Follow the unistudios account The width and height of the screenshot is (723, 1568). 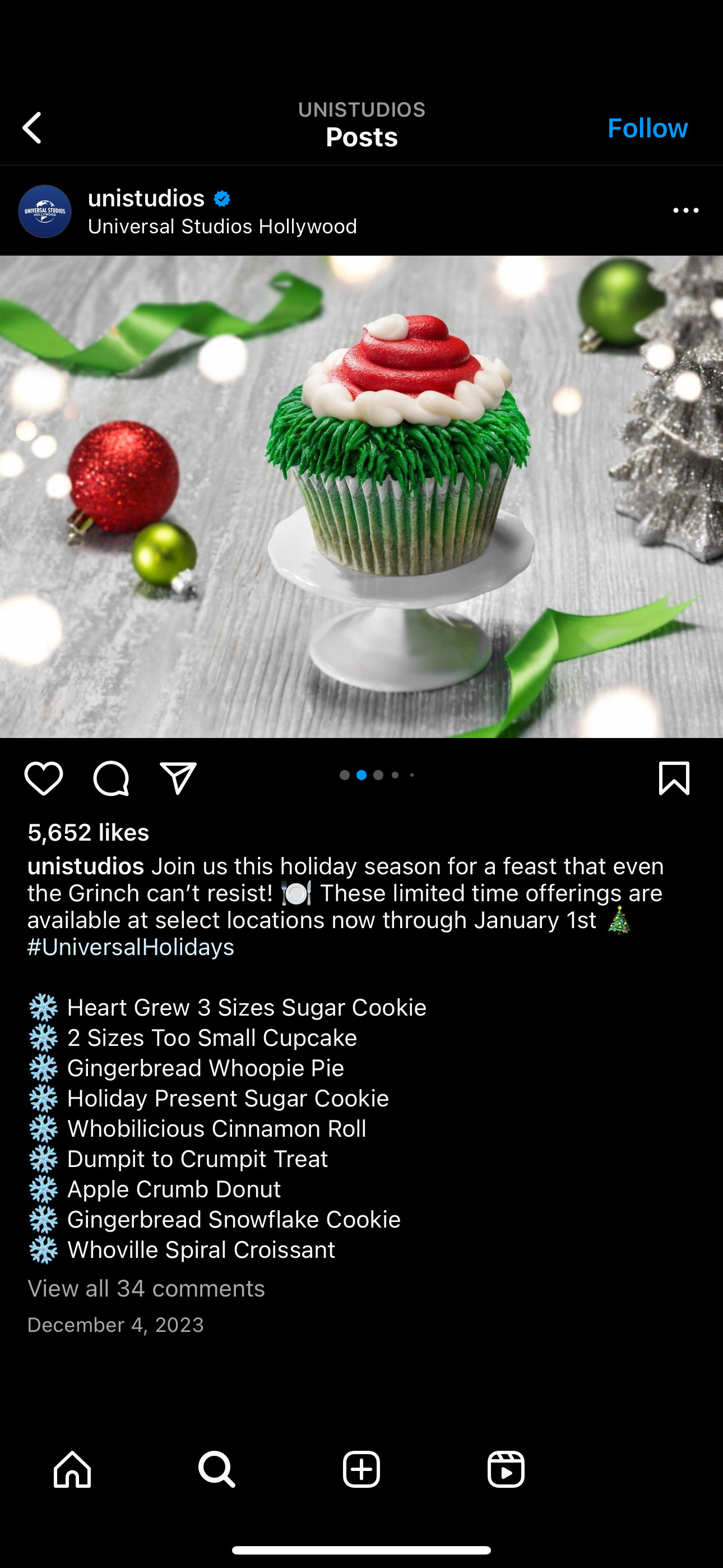647,128
